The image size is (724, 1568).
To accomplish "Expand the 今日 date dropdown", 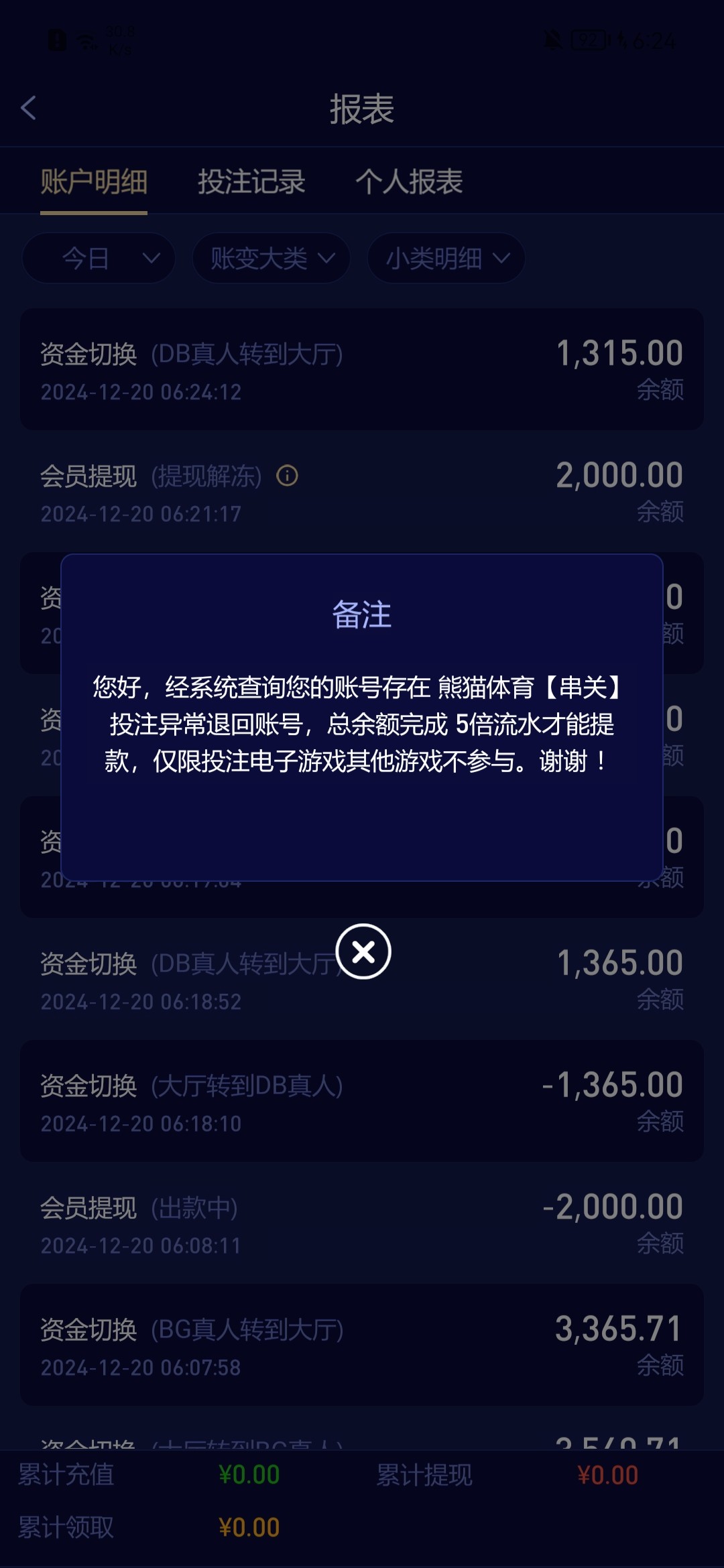I will (x=99, y=258).
